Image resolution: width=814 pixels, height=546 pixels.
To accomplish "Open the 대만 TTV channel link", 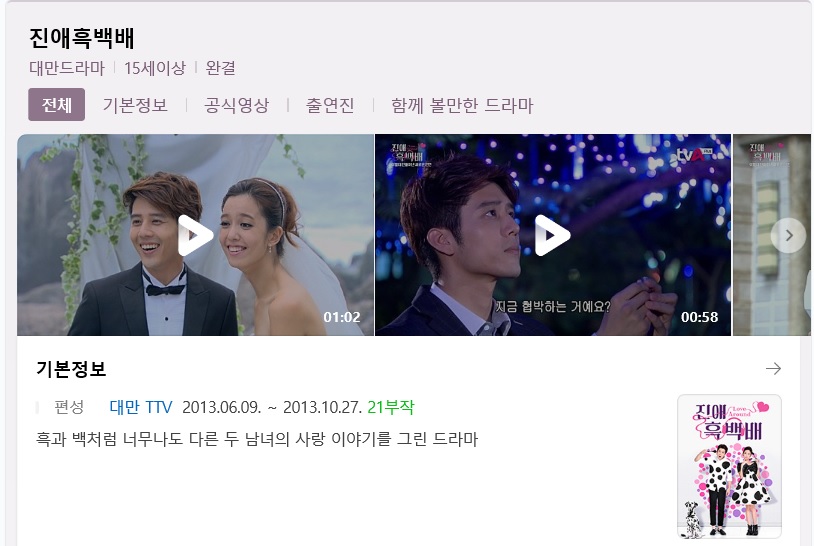I will [141, 407].
